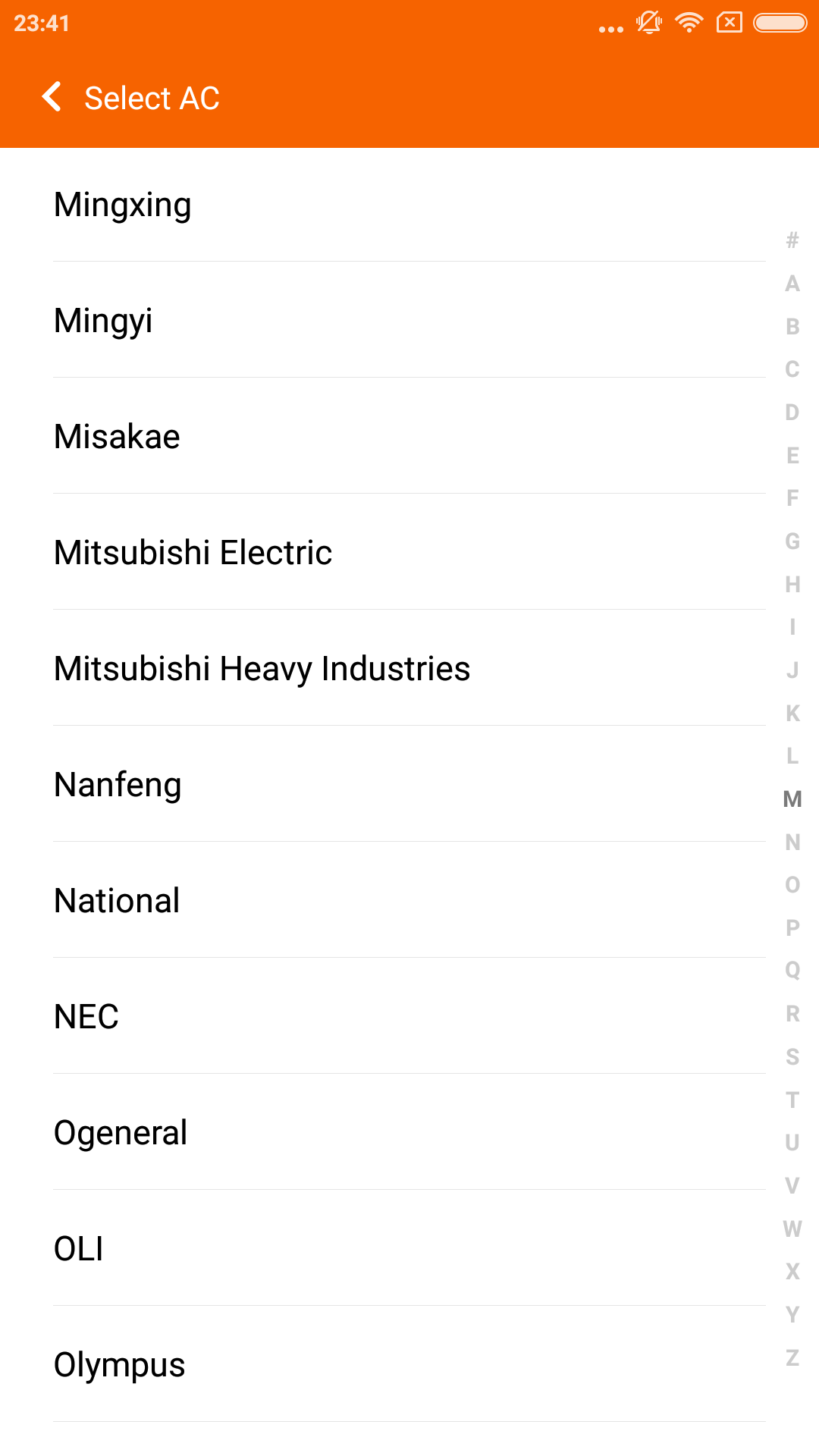Select Ogeneral AC brand
The width and height of the screenshot is (819, 1456).
click(x=409, y=1132)
